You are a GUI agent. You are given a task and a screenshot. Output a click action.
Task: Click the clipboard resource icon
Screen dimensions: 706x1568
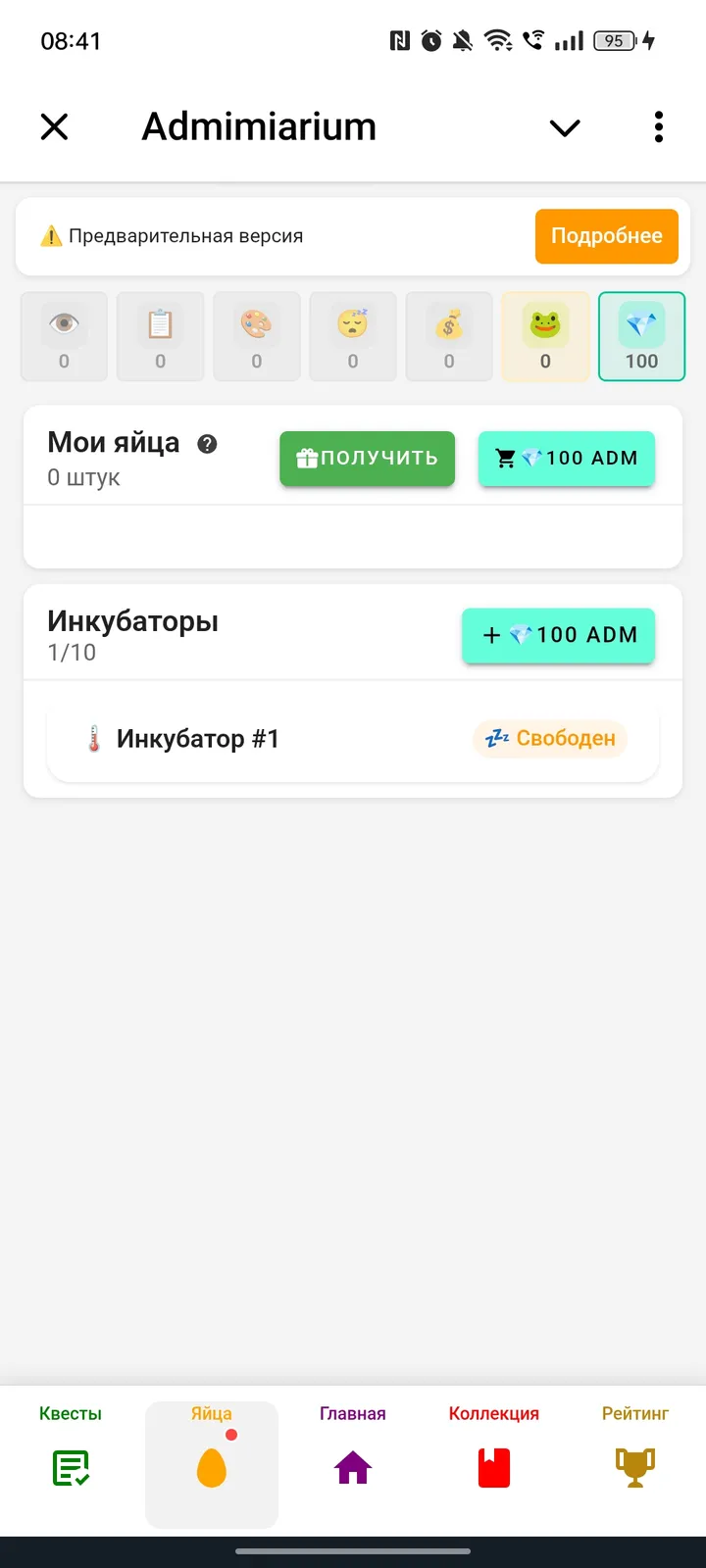click(160, 336)
